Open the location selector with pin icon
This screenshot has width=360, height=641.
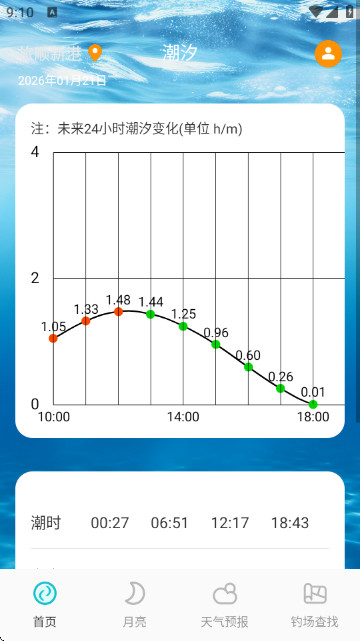tap(60, 53)
